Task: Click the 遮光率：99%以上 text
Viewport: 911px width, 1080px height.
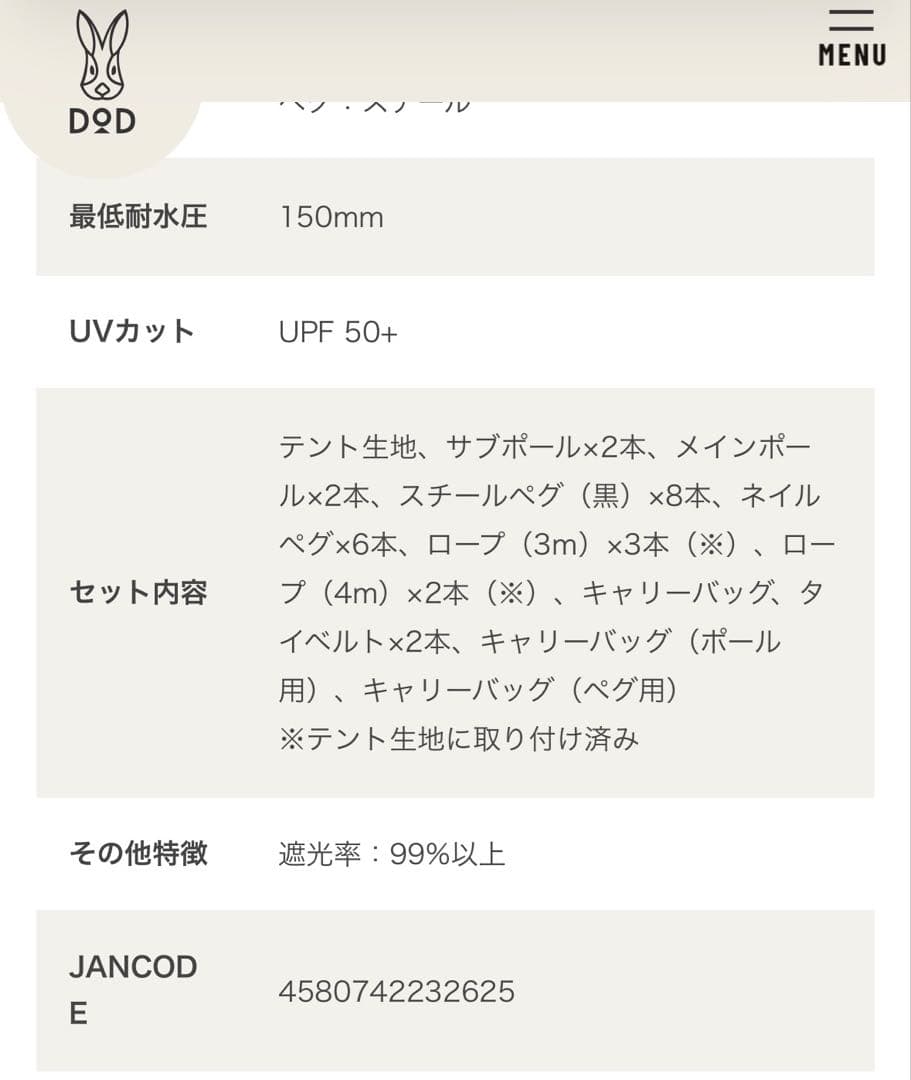Action: point(391,853)
